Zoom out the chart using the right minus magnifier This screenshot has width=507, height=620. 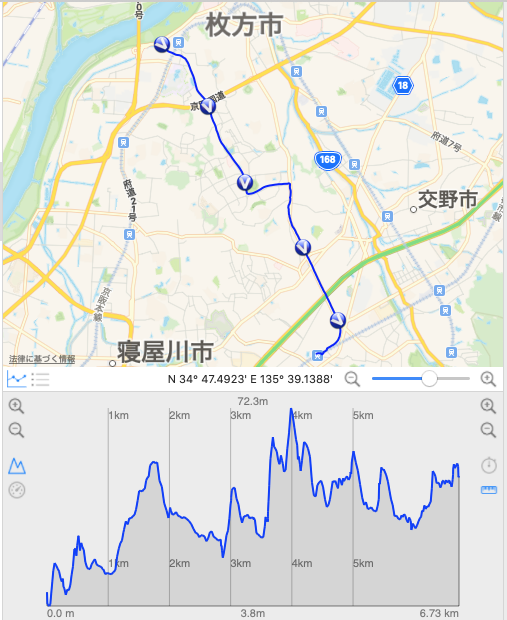click(488, 430)
